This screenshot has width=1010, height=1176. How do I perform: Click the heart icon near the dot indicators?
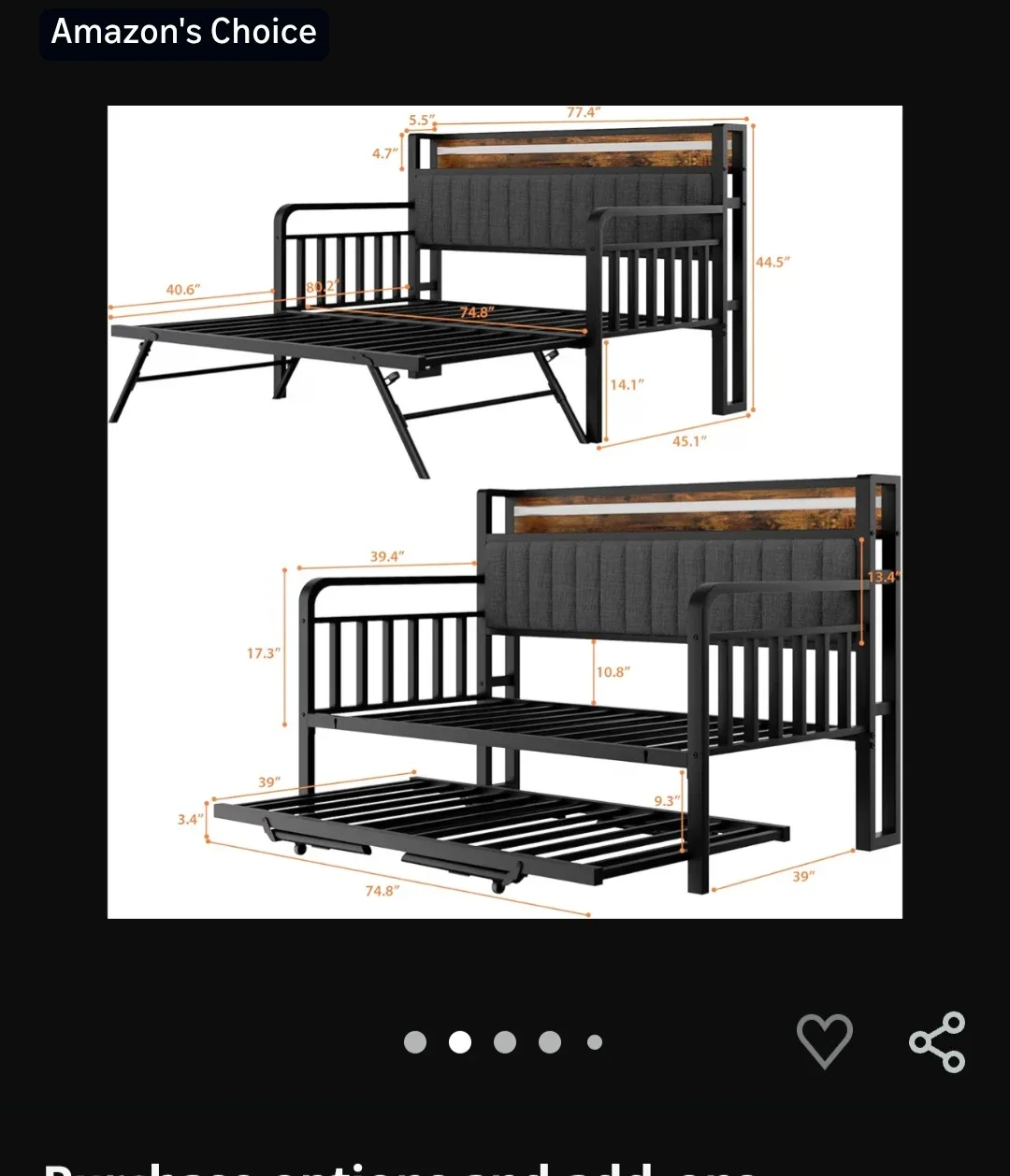click(x=827, y=1040)
